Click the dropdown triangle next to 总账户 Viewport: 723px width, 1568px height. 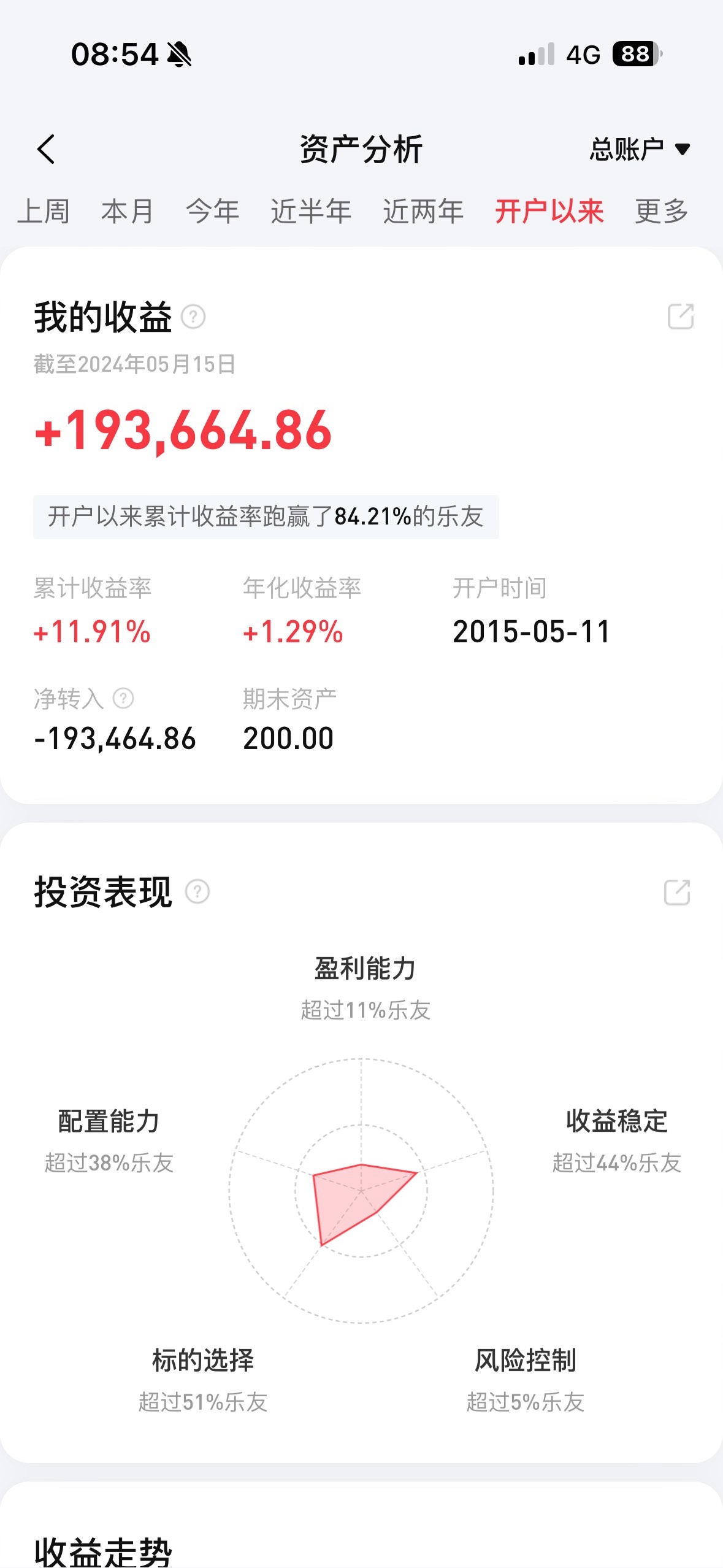683,149
